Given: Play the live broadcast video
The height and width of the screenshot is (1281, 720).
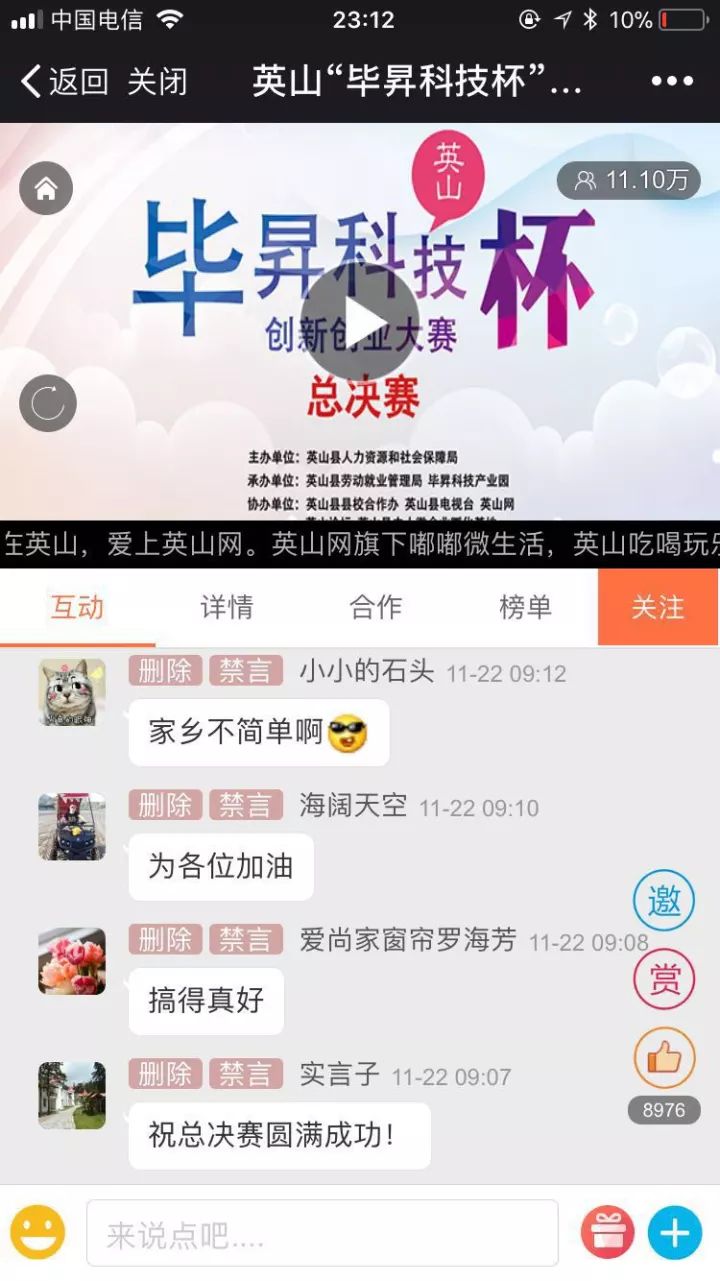Looking at the screenshot, I should (x=360, y=322).
